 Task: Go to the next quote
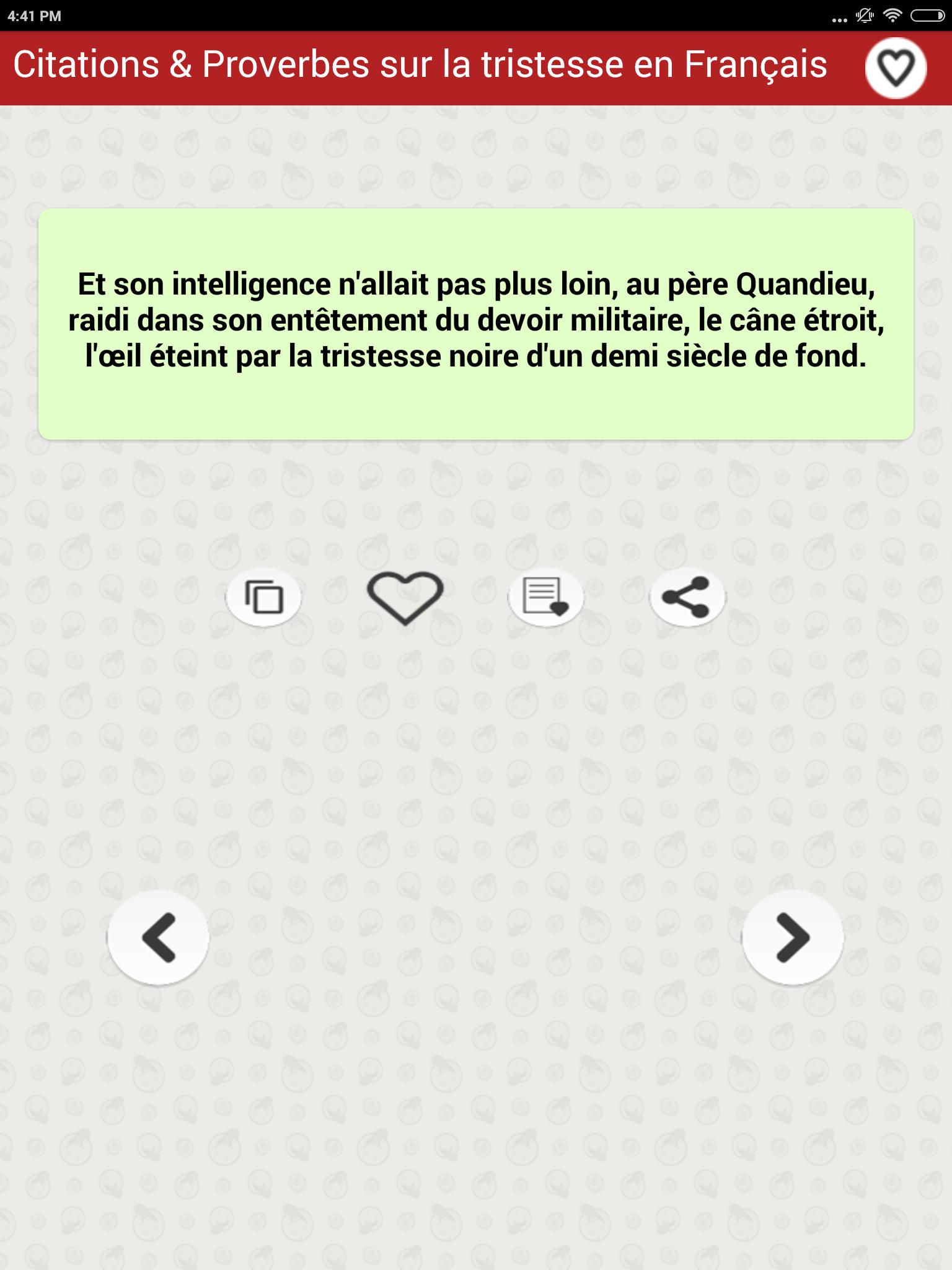(792, 937)
